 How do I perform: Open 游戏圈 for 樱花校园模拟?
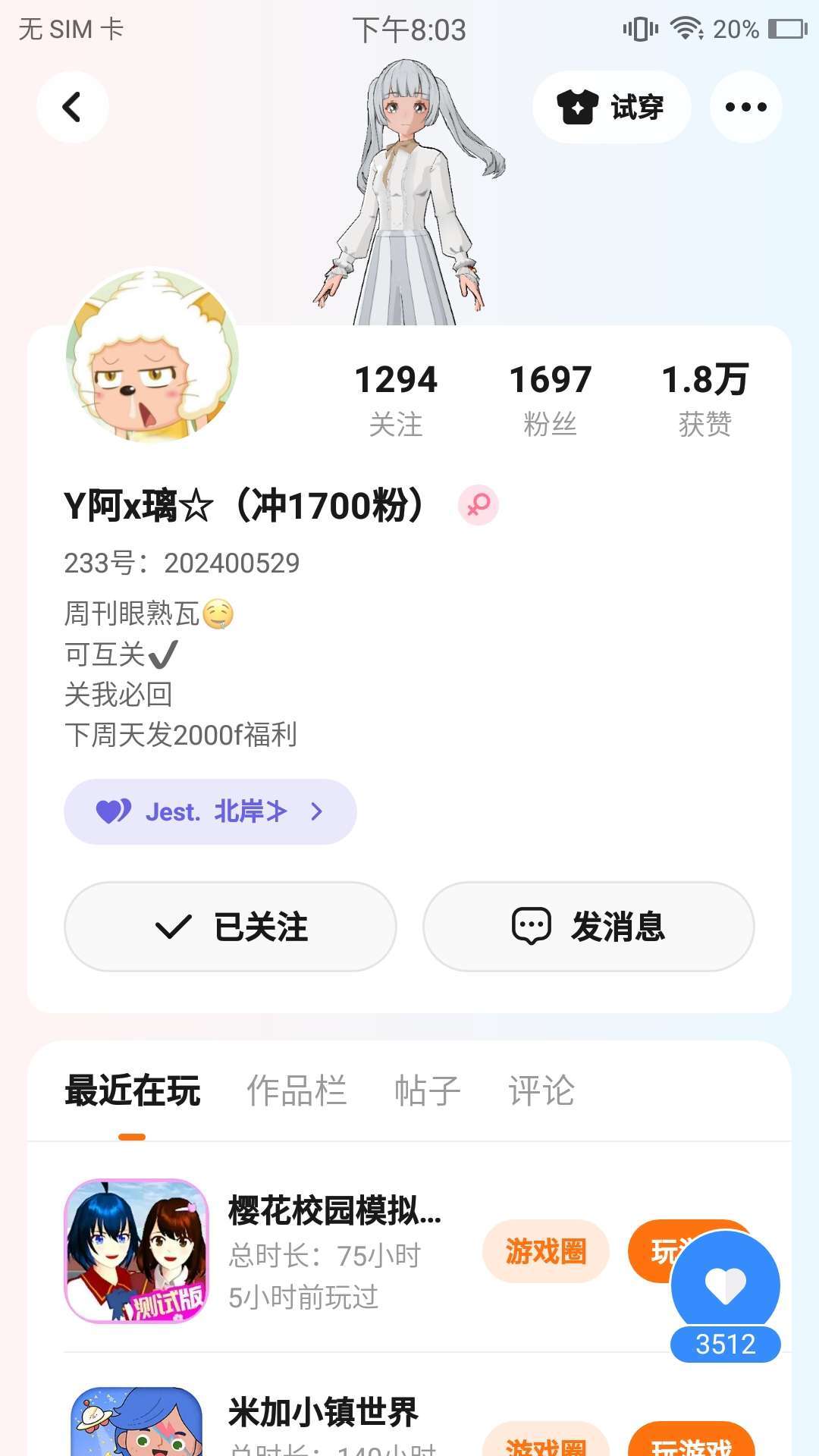[x=545, y=1251]
